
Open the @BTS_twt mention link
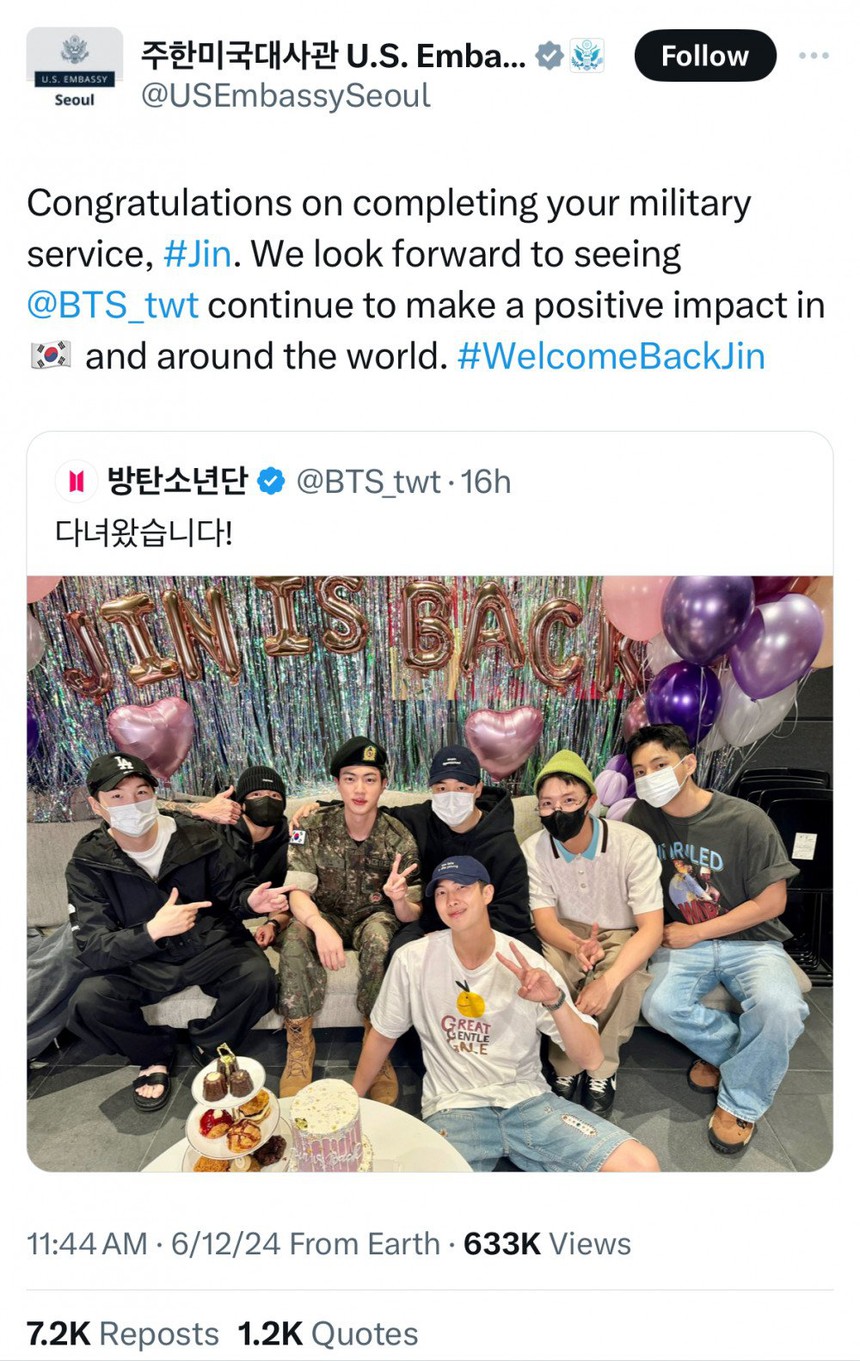[112, 305]
